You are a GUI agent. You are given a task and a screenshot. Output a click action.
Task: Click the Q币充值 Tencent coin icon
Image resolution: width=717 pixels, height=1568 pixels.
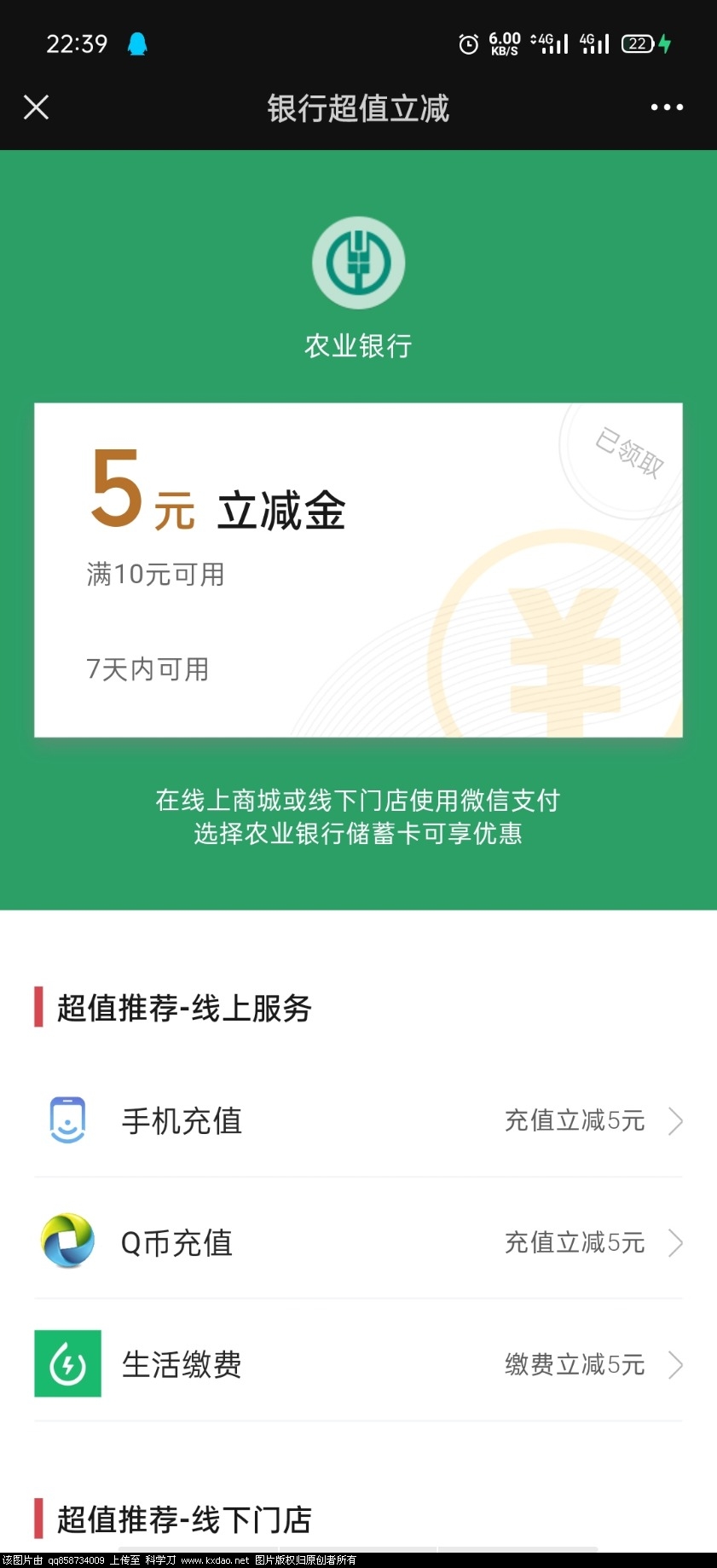coord(67,1242)
